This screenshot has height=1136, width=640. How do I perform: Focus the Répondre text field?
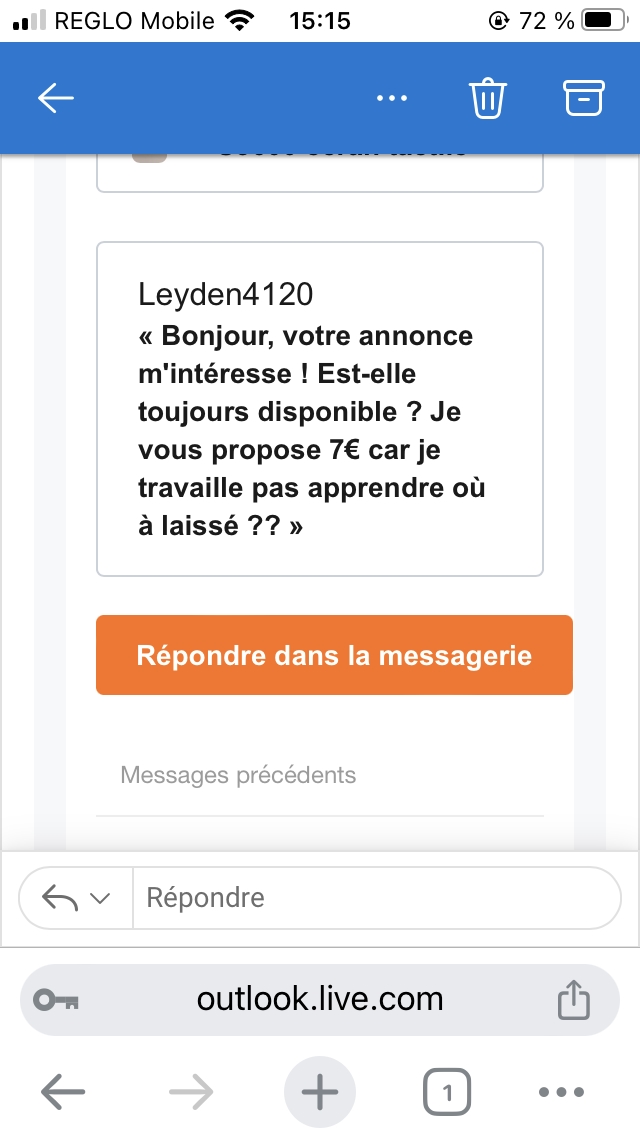point(375,897)
